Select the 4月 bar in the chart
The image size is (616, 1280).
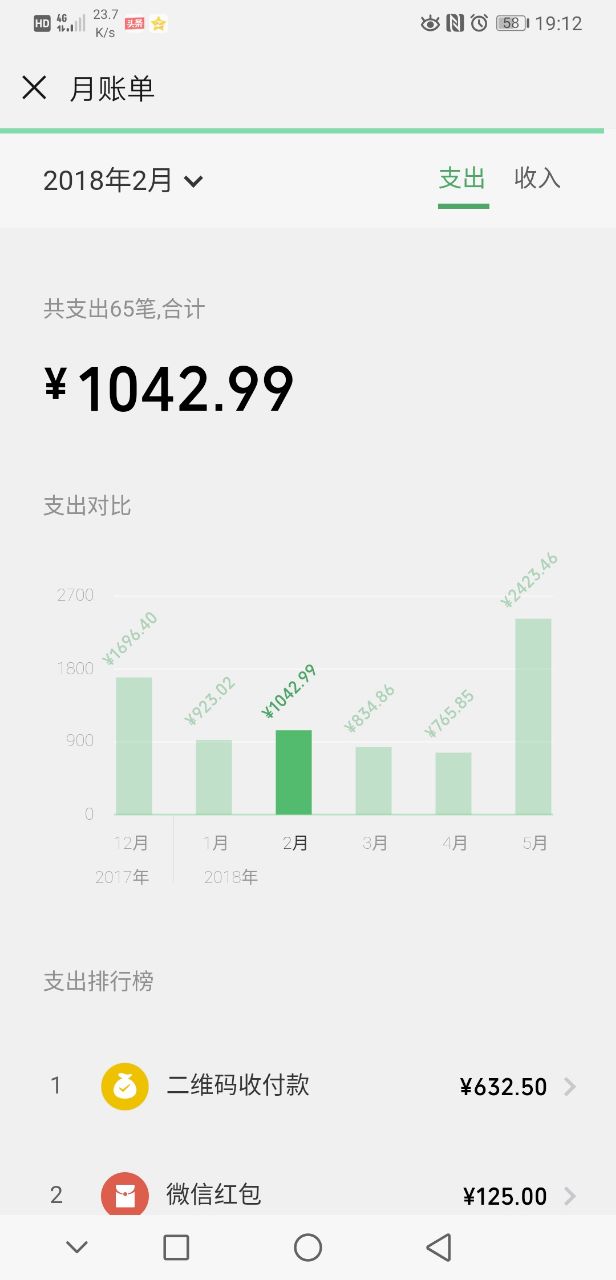point(453,783)
